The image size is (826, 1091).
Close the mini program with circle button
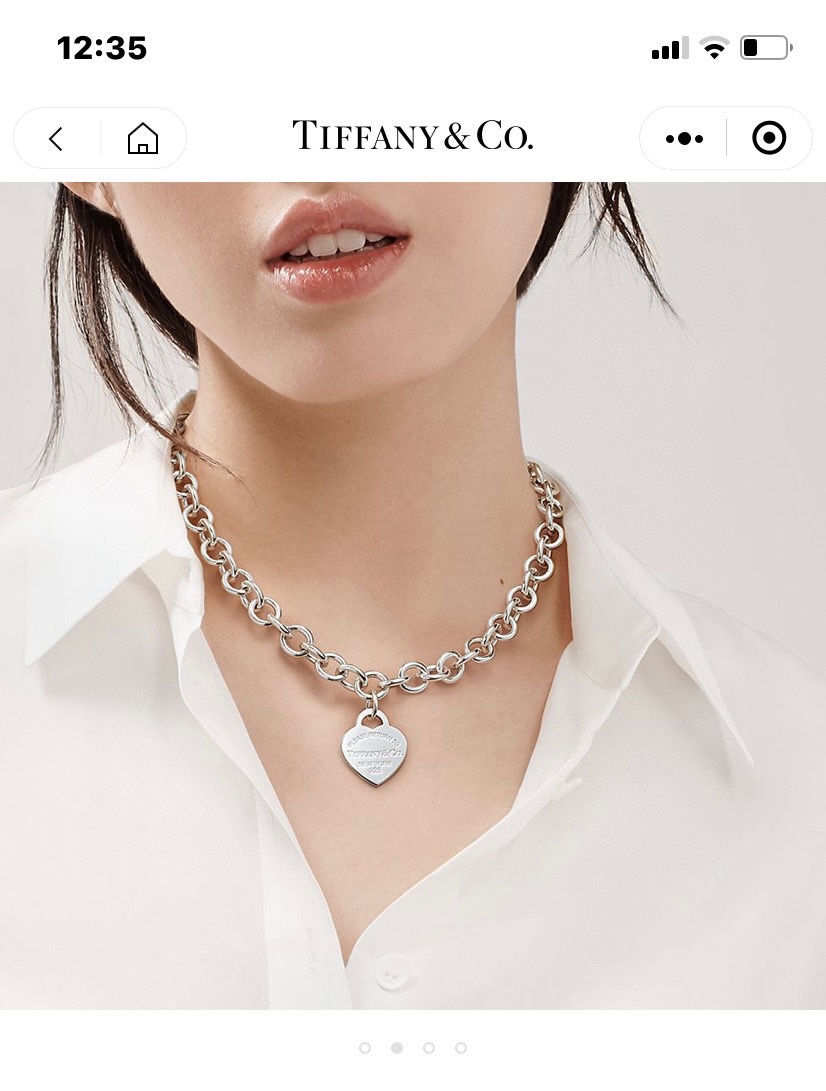tap(769, 139)
